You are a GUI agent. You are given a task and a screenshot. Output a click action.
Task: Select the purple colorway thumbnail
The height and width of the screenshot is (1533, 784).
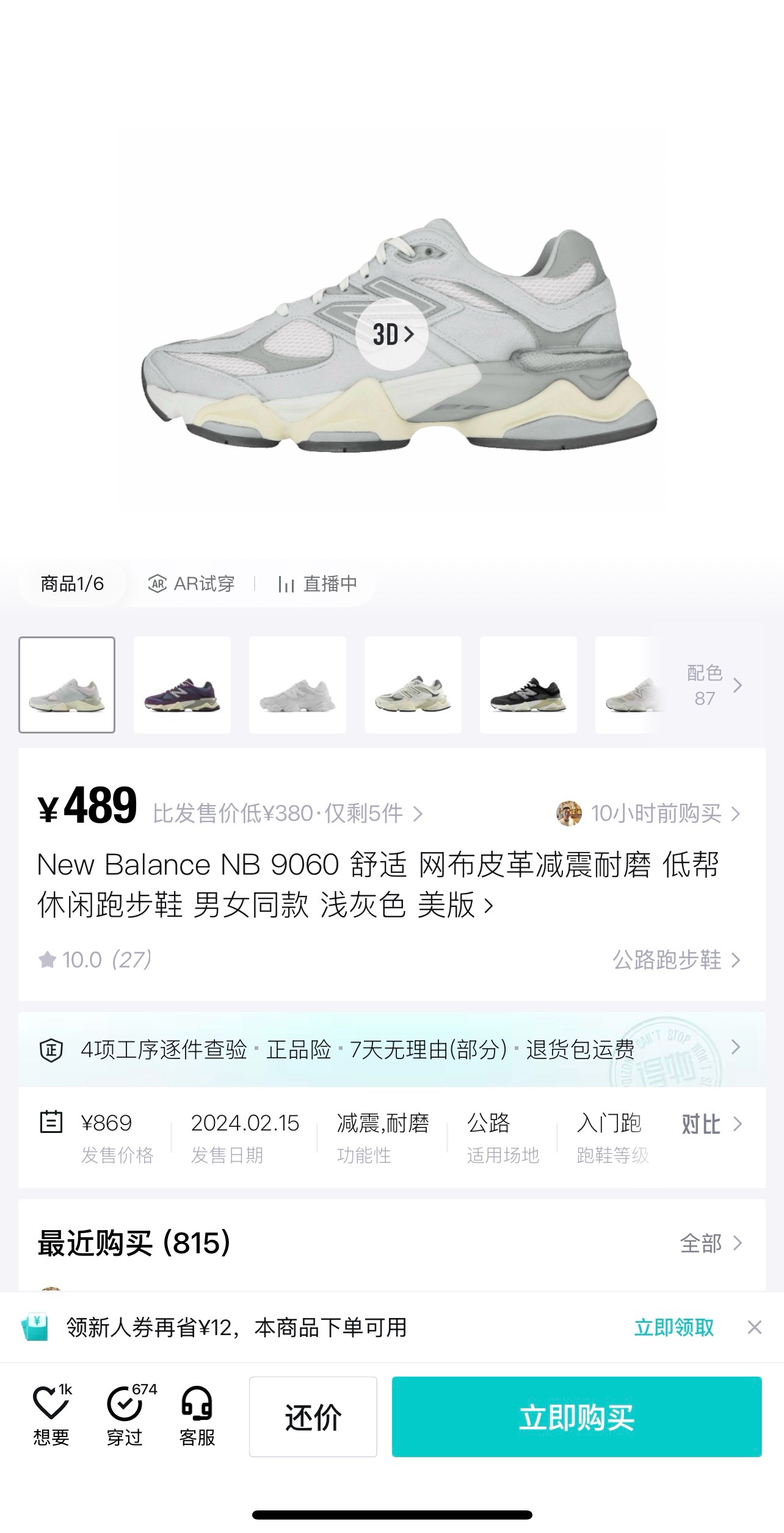[182, 685]
